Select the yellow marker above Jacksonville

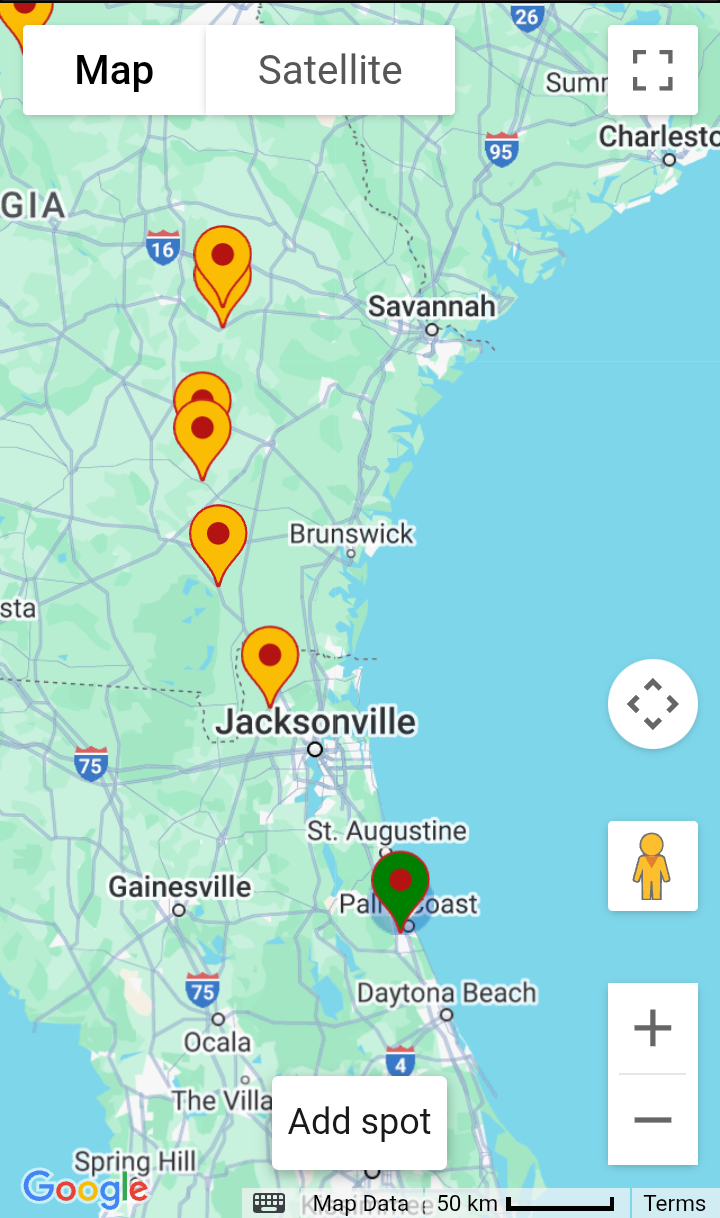270,658
